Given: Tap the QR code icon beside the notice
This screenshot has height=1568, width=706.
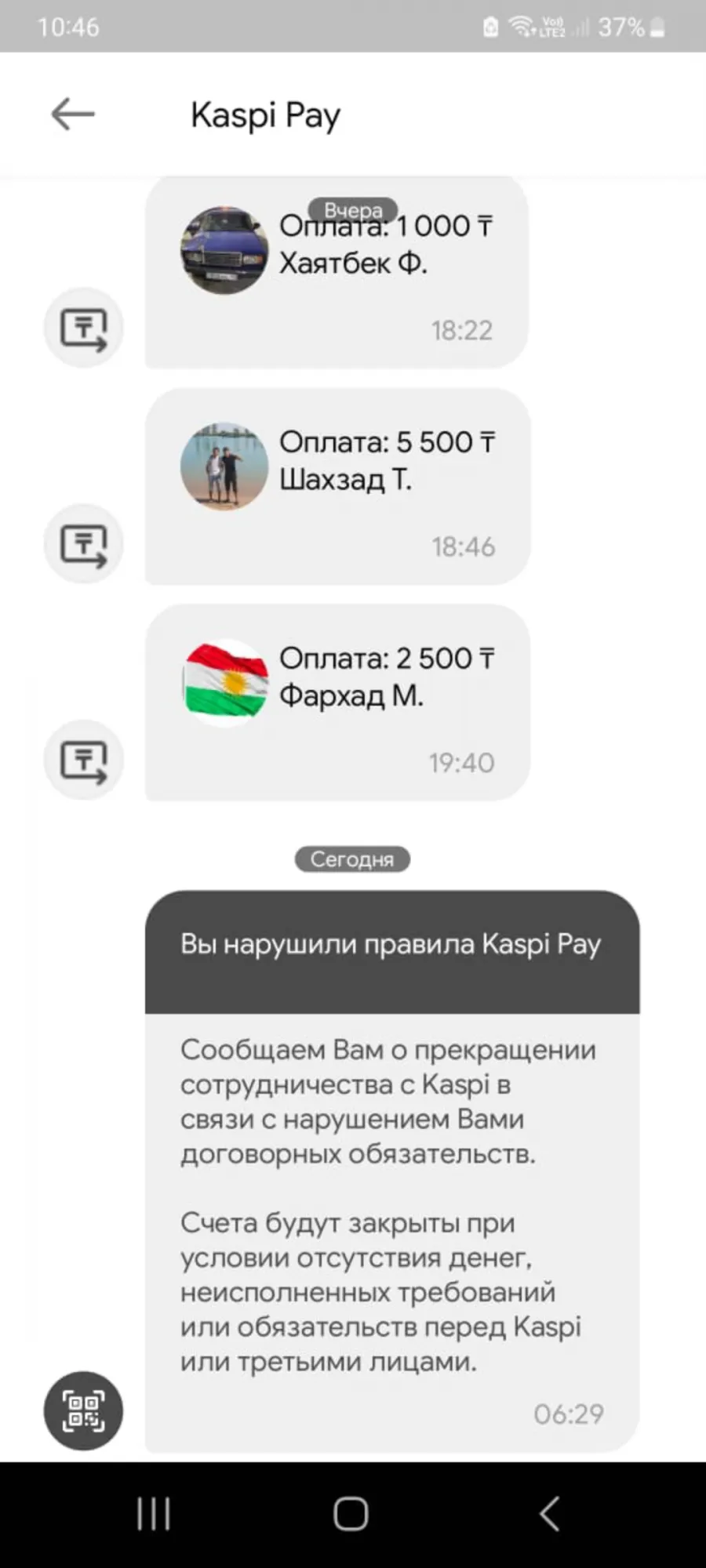Looking at the screenshot, I should pyautogui.click(x=83, y=1411).
